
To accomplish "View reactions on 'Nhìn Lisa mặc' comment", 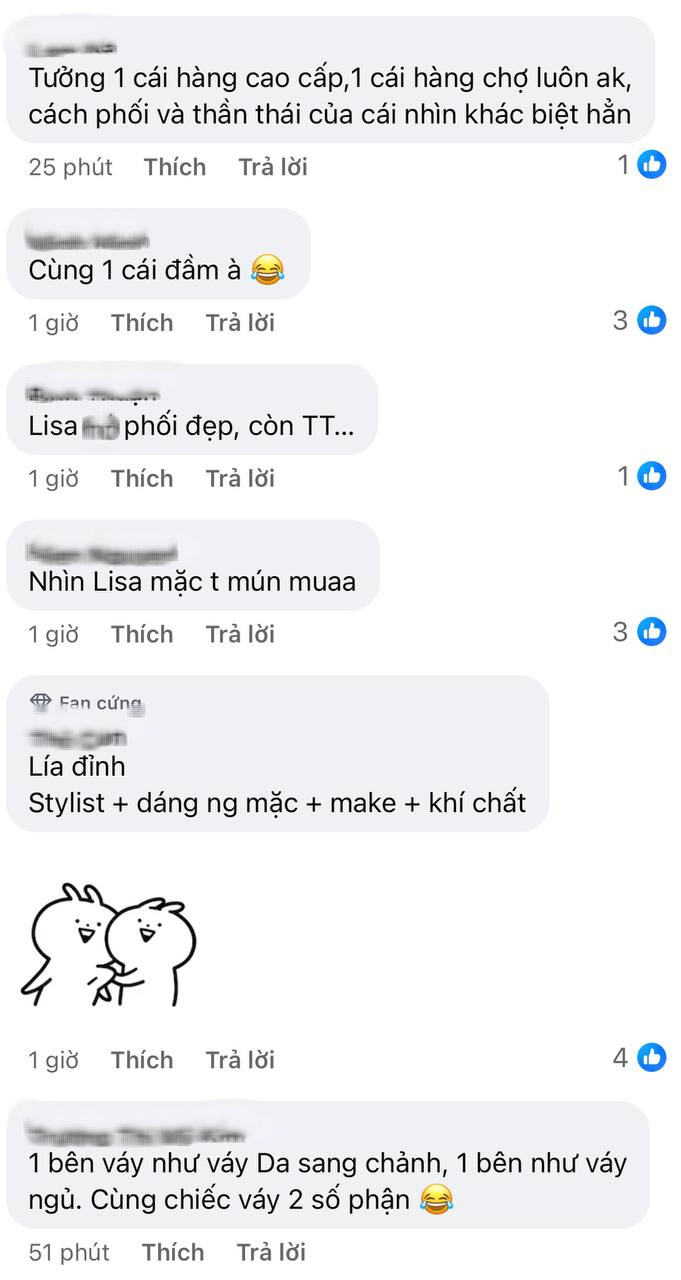I will pyautogui.click(x=640, y=631).
